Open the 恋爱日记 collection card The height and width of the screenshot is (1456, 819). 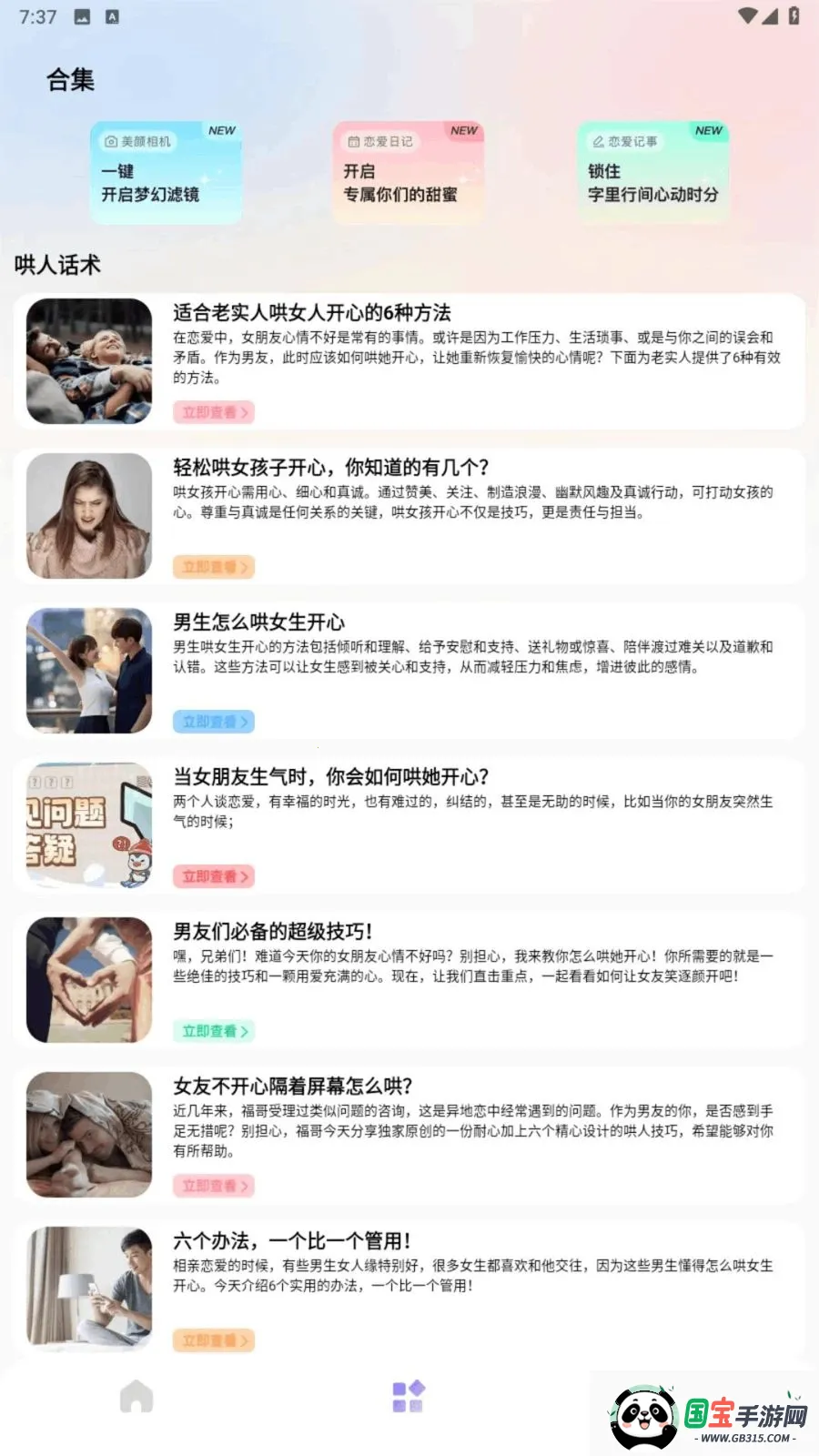click(409, 173)
